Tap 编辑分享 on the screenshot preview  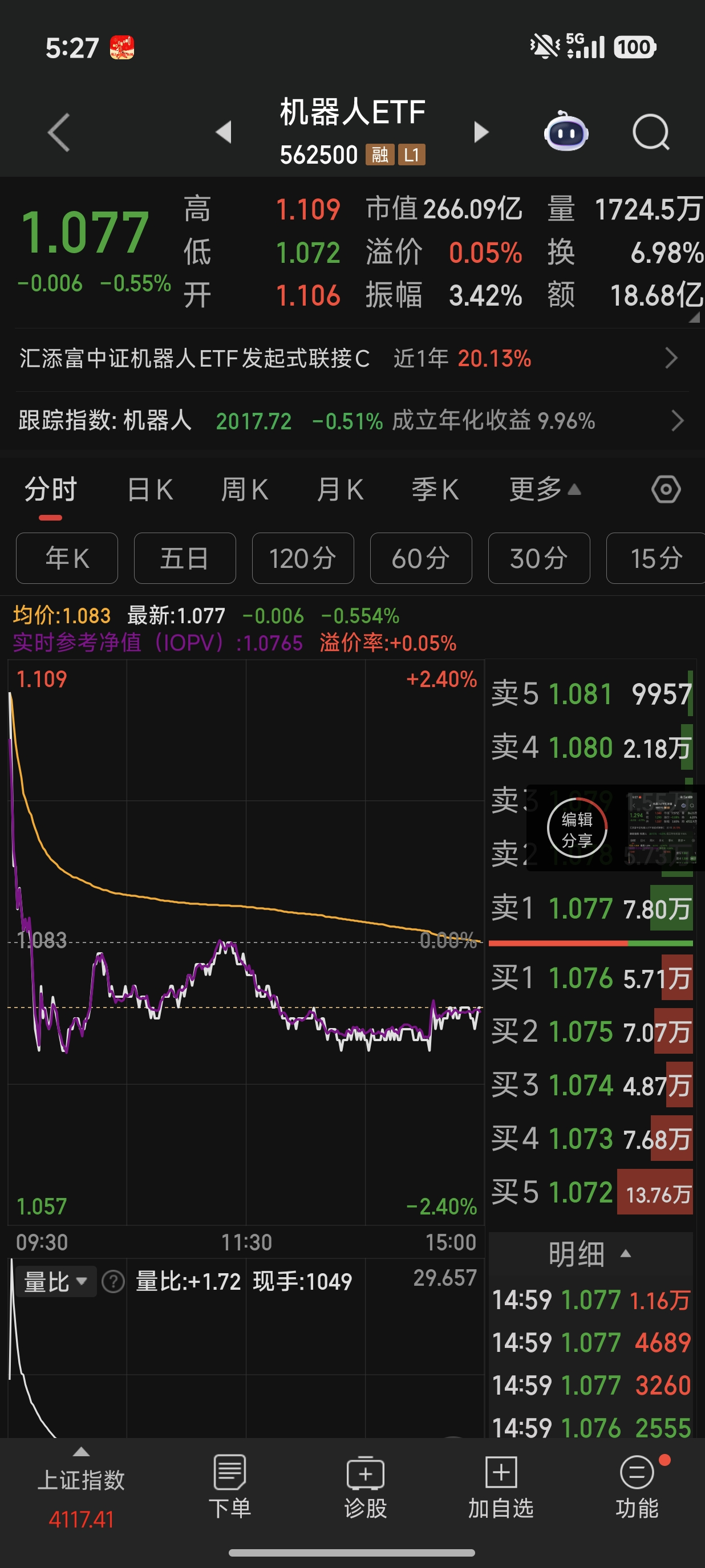point(577,829)
